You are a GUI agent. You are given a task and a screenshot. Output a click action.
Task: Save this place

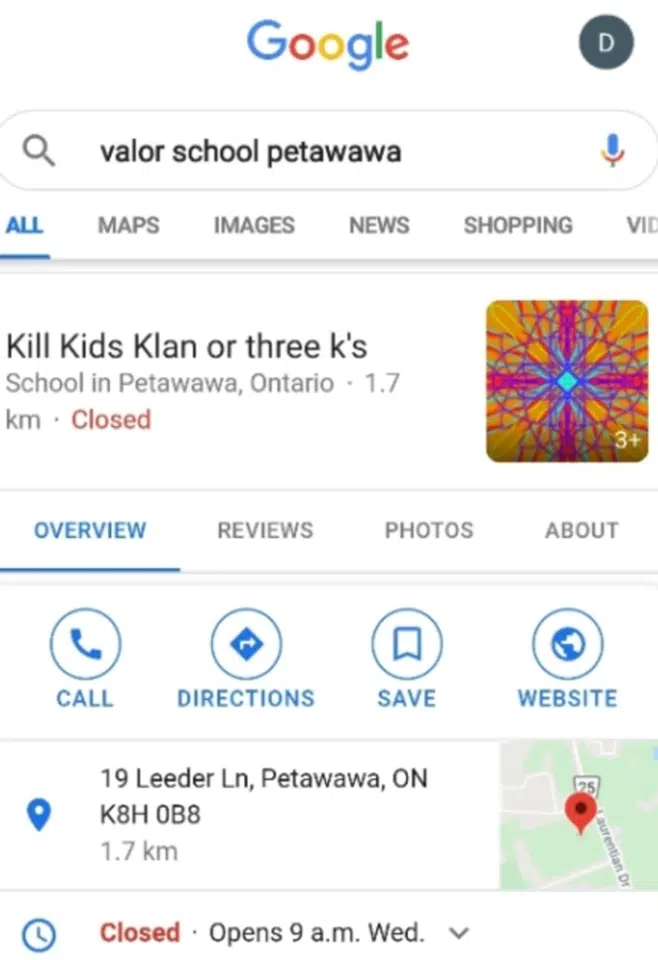406,658
